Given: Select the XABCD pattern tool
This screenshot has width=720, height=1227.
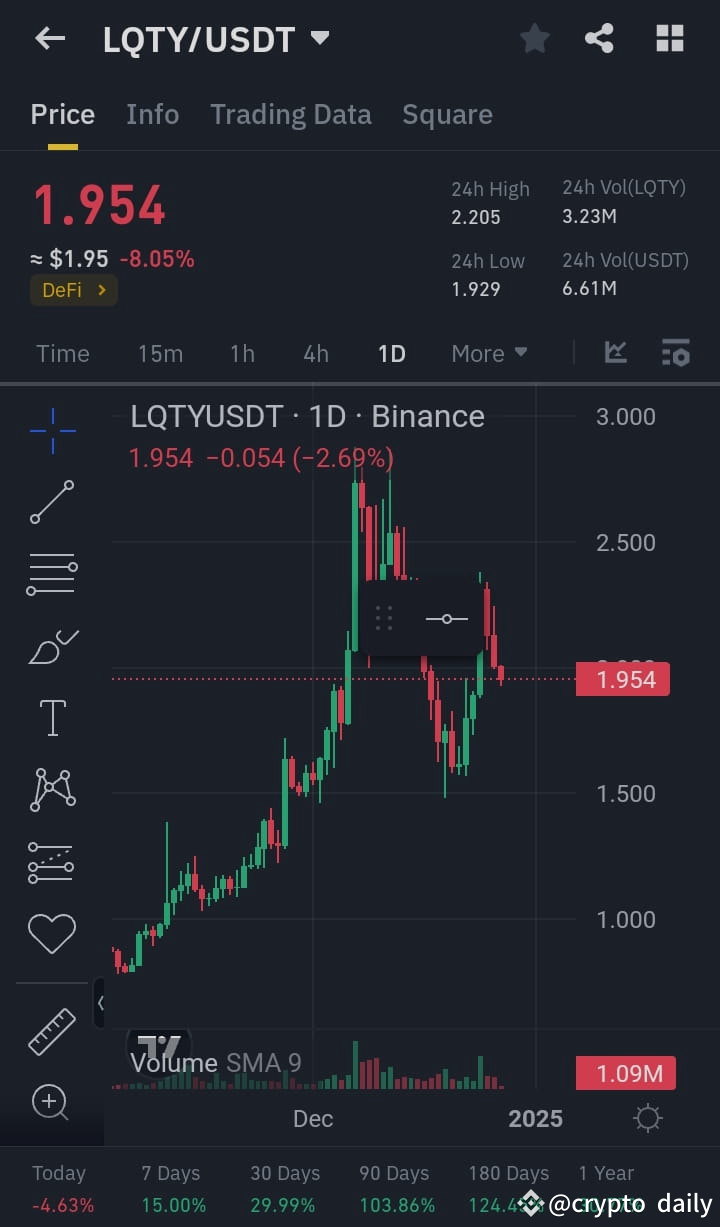Looking at the screenshot, I should (51, 789).
